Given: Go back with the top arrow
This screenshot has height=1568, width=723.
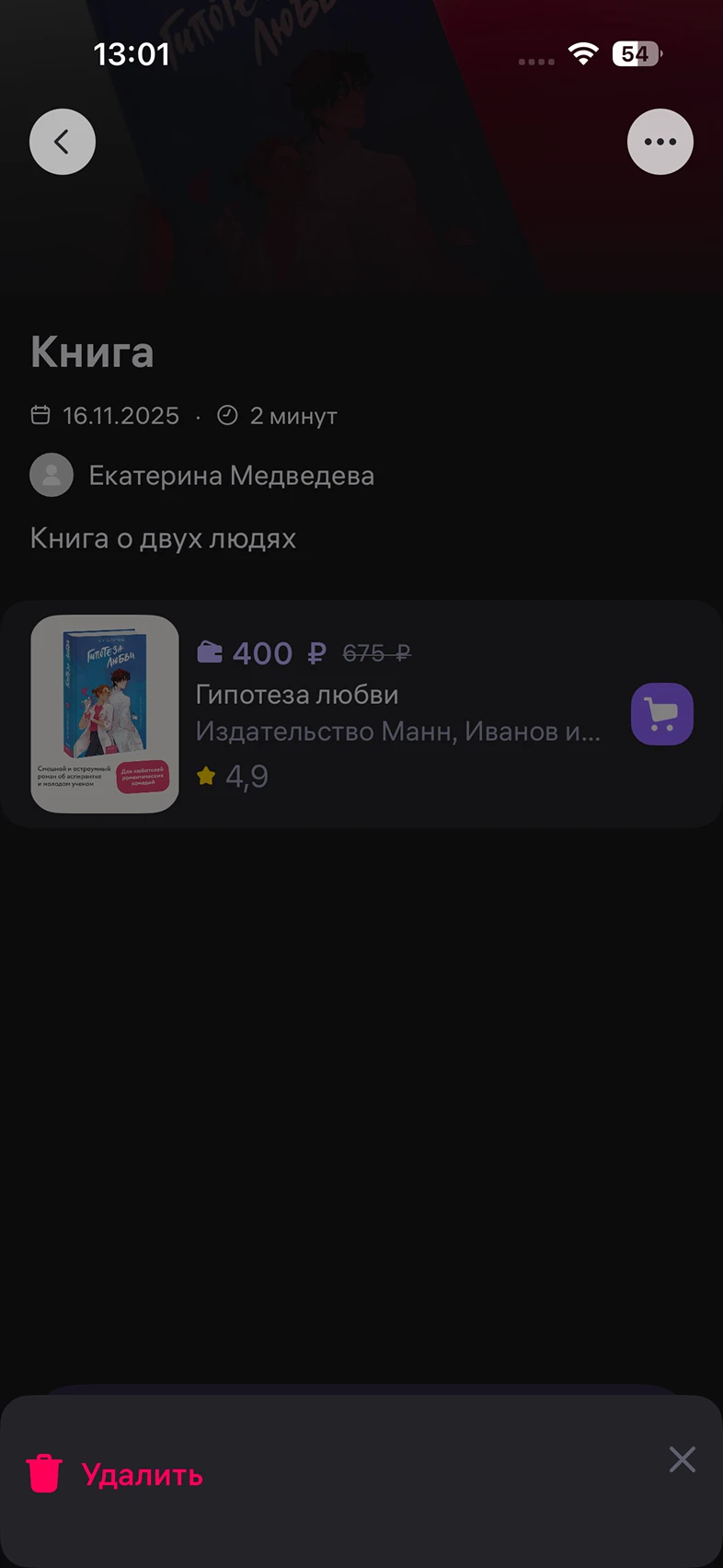Looking at the screenshot, I should pos(63,142).
